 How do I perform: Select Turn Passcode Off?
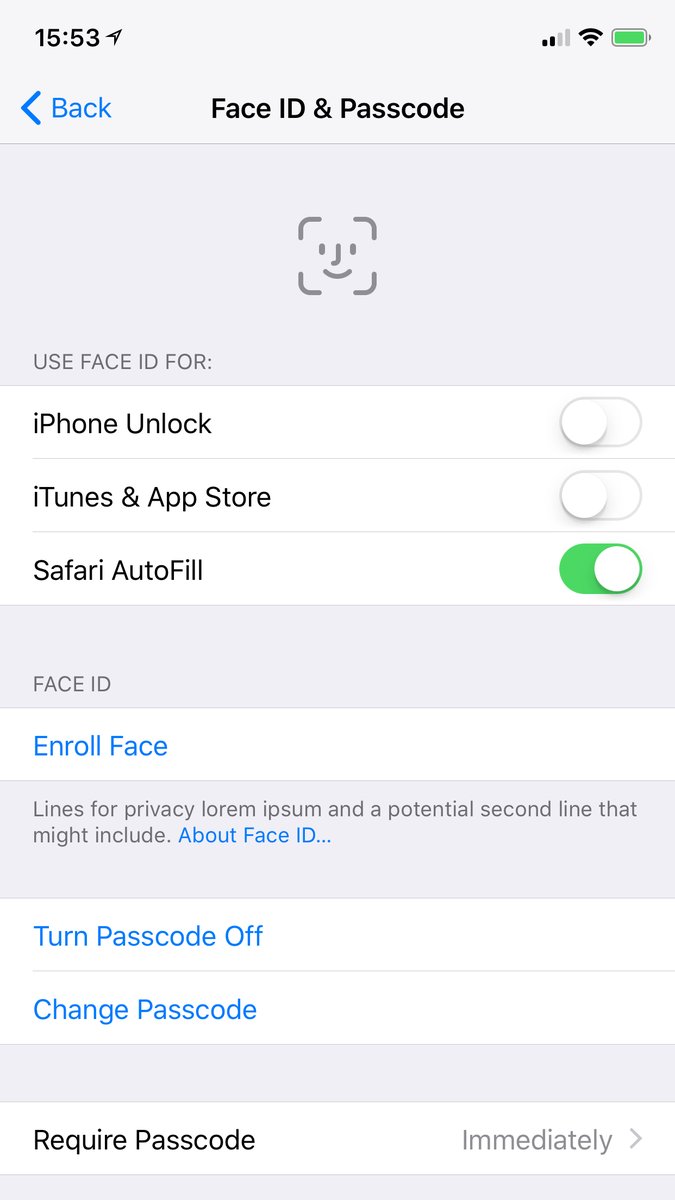click(337, 935)
